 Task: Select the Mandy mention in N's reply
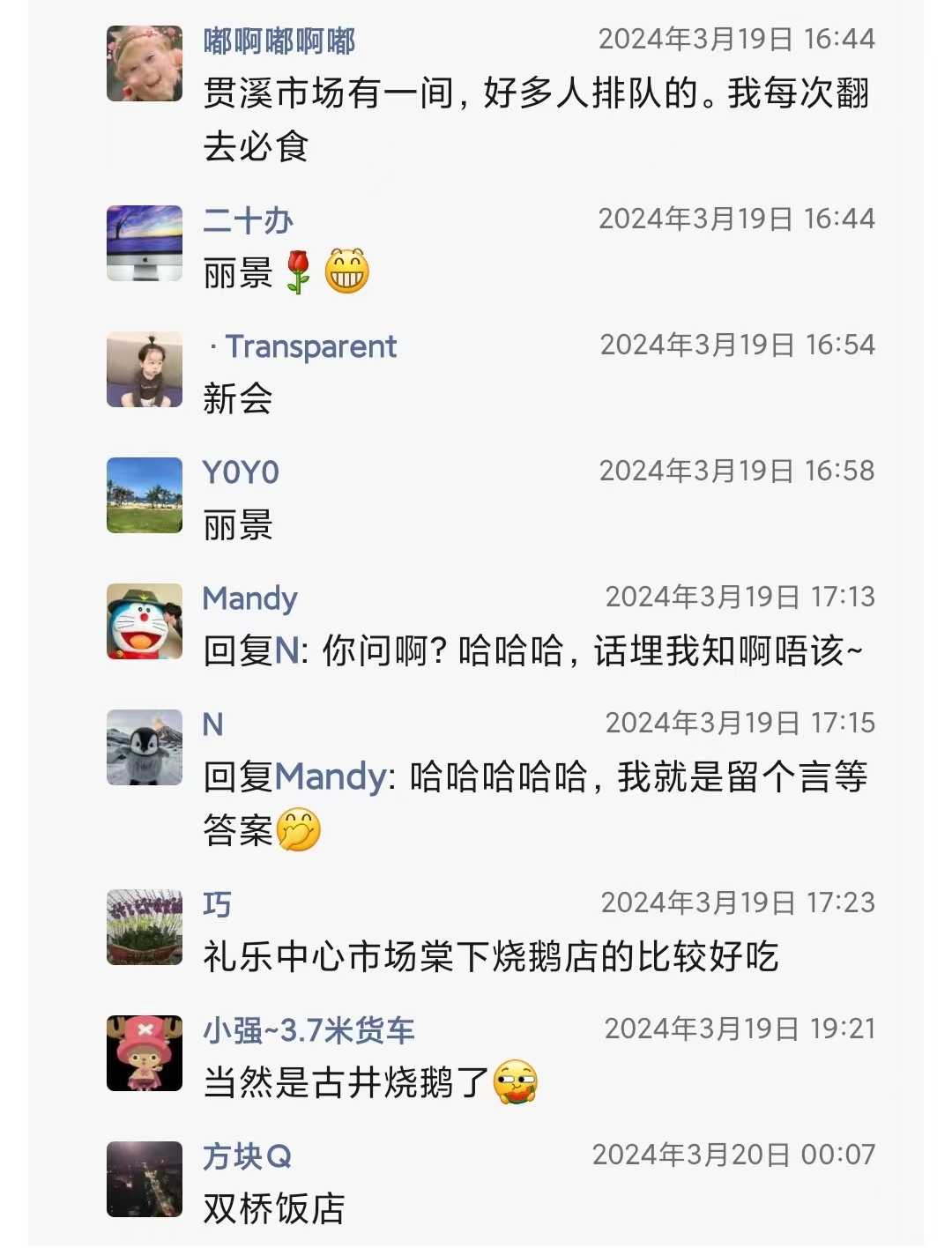(x=330, y=777)
